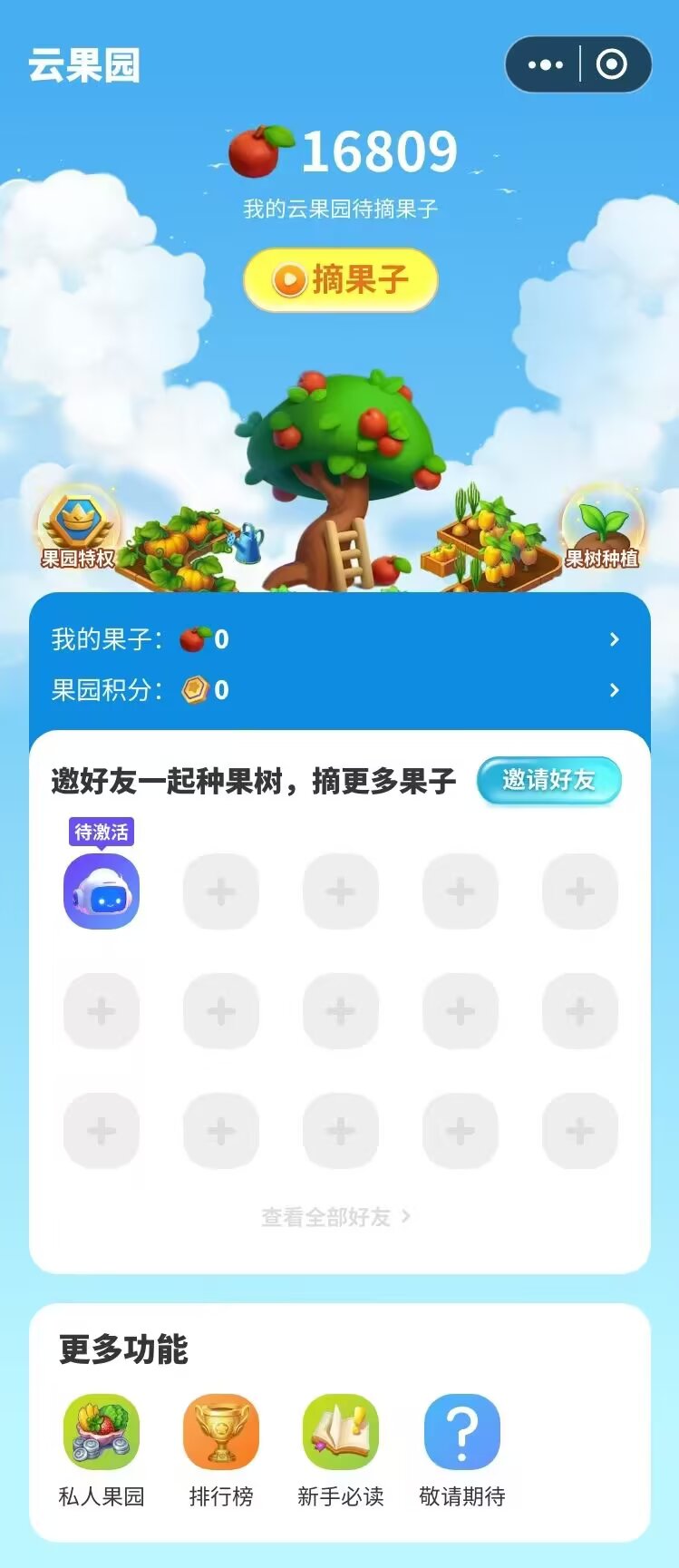This screenshot has height=1568, width=679.
Task: Open the 果园特权 privilege icon
Action: point(77,526)
